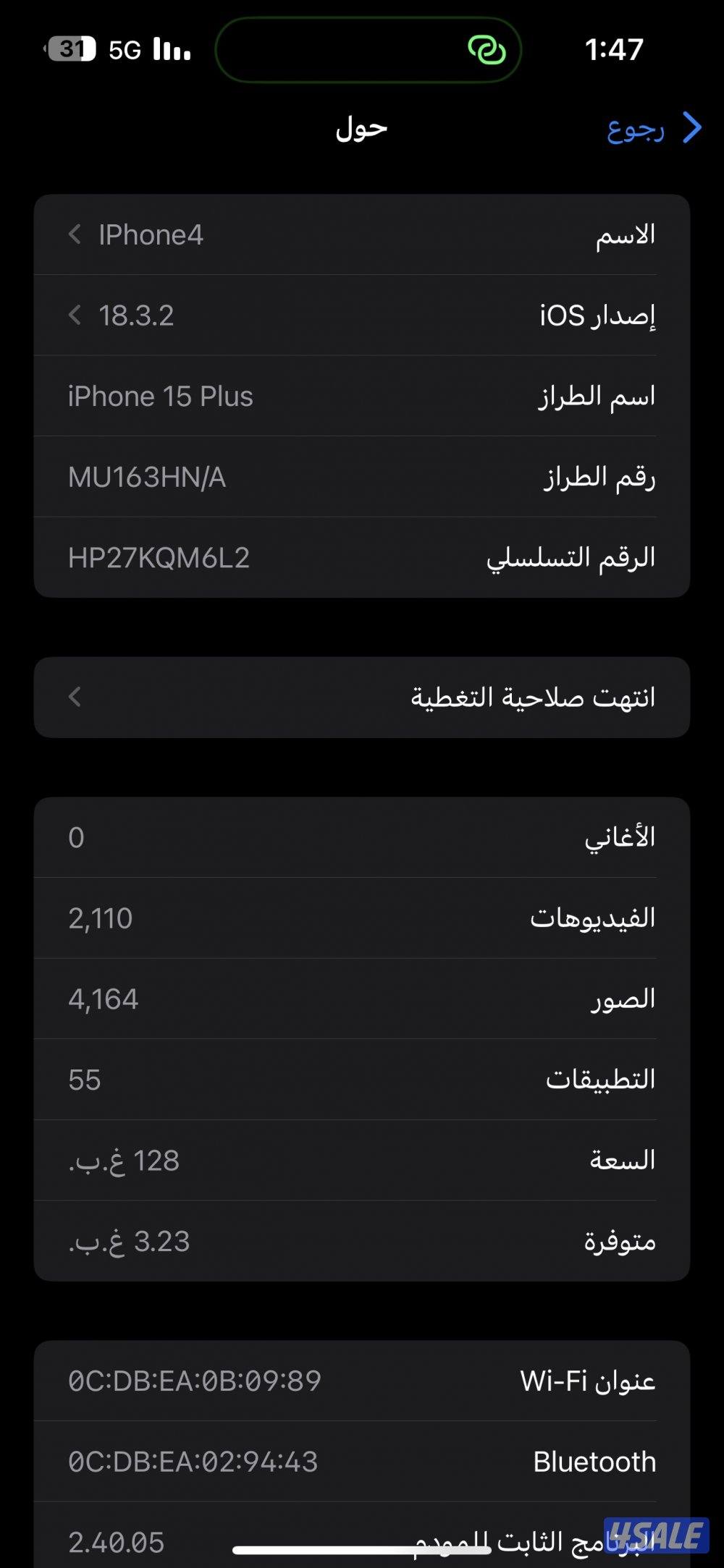Select the serial number HP27KQM6L2

362,557
